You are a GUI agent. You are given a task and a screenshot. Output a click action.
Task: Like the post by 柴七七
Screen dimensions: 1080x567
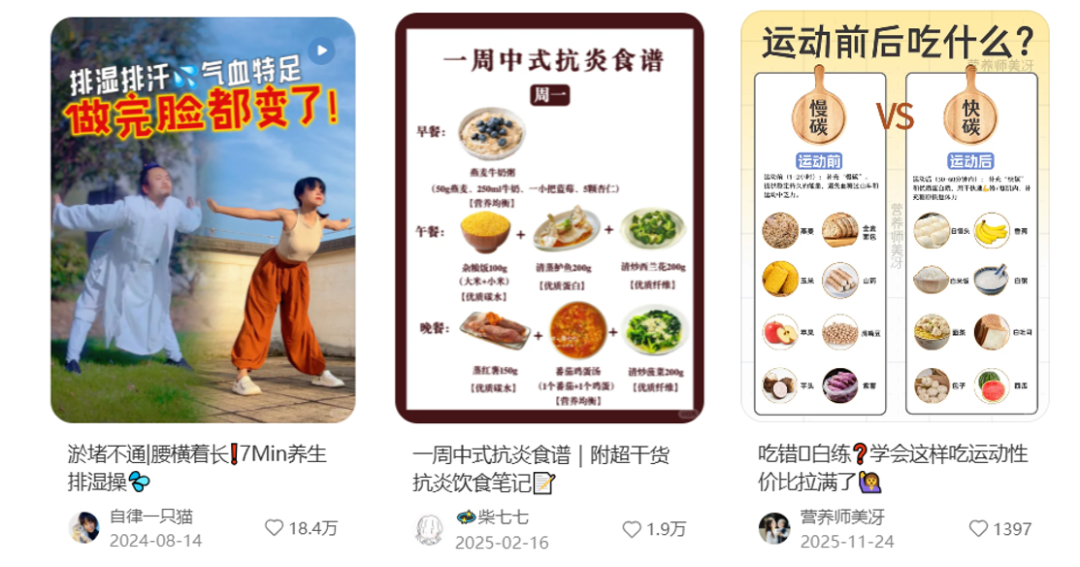632,529
